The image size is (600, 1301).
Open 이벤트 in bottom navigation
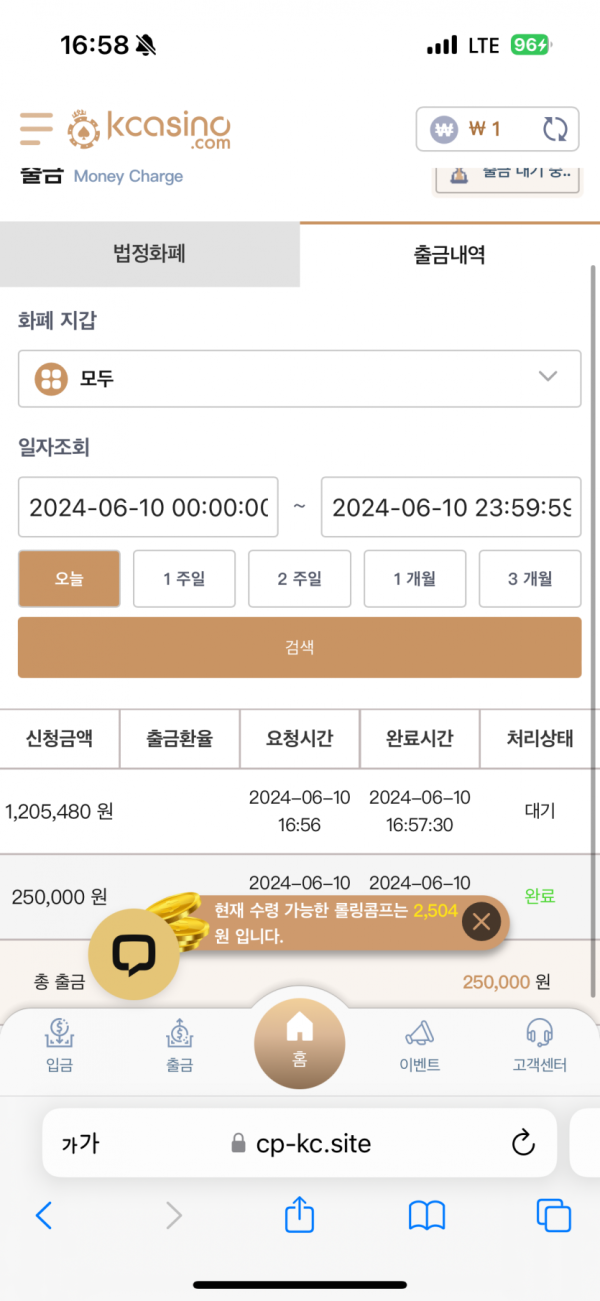(420, 1044)
